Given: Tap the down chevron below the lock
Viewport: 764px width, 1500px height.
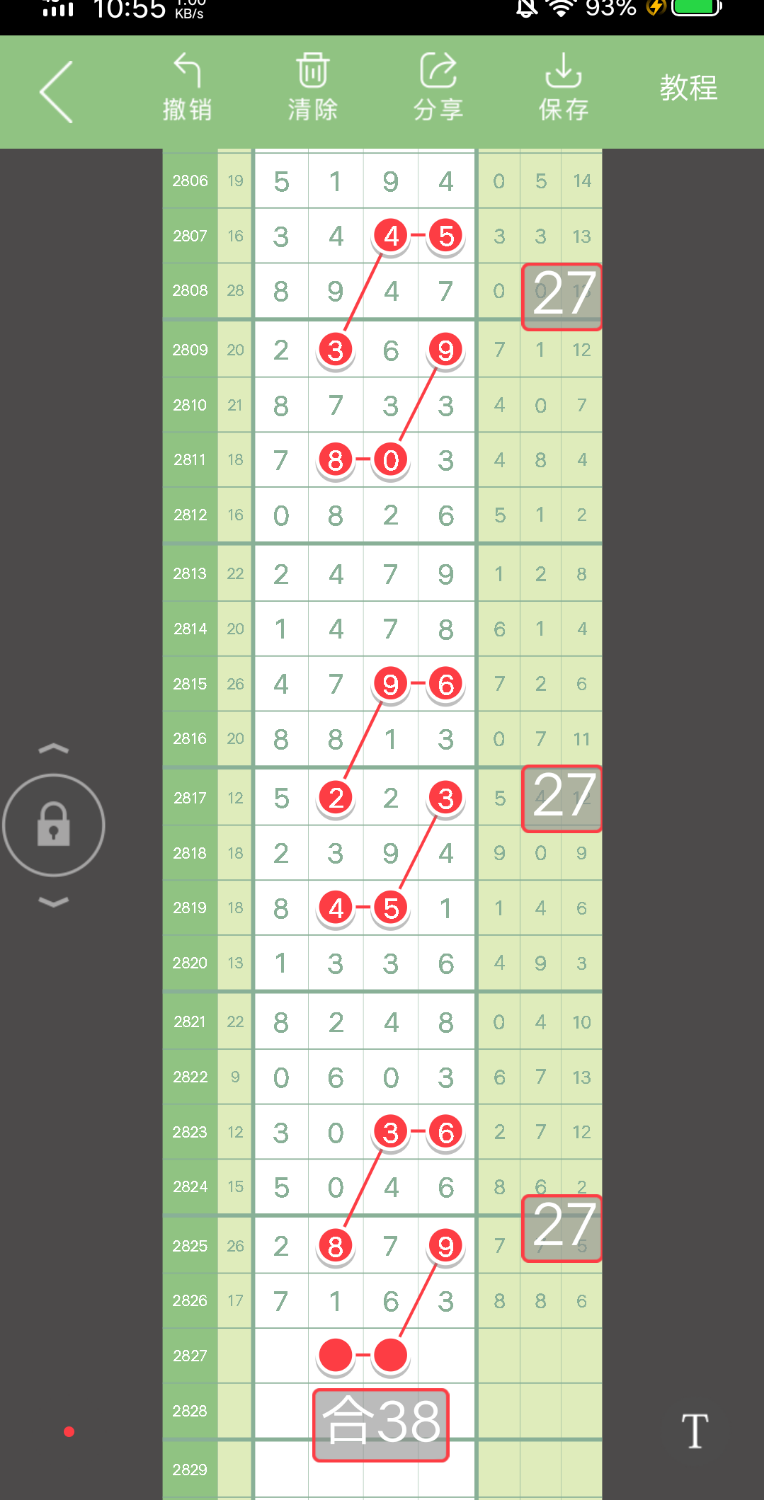Looking at the screenshot, I should point(54,902).
